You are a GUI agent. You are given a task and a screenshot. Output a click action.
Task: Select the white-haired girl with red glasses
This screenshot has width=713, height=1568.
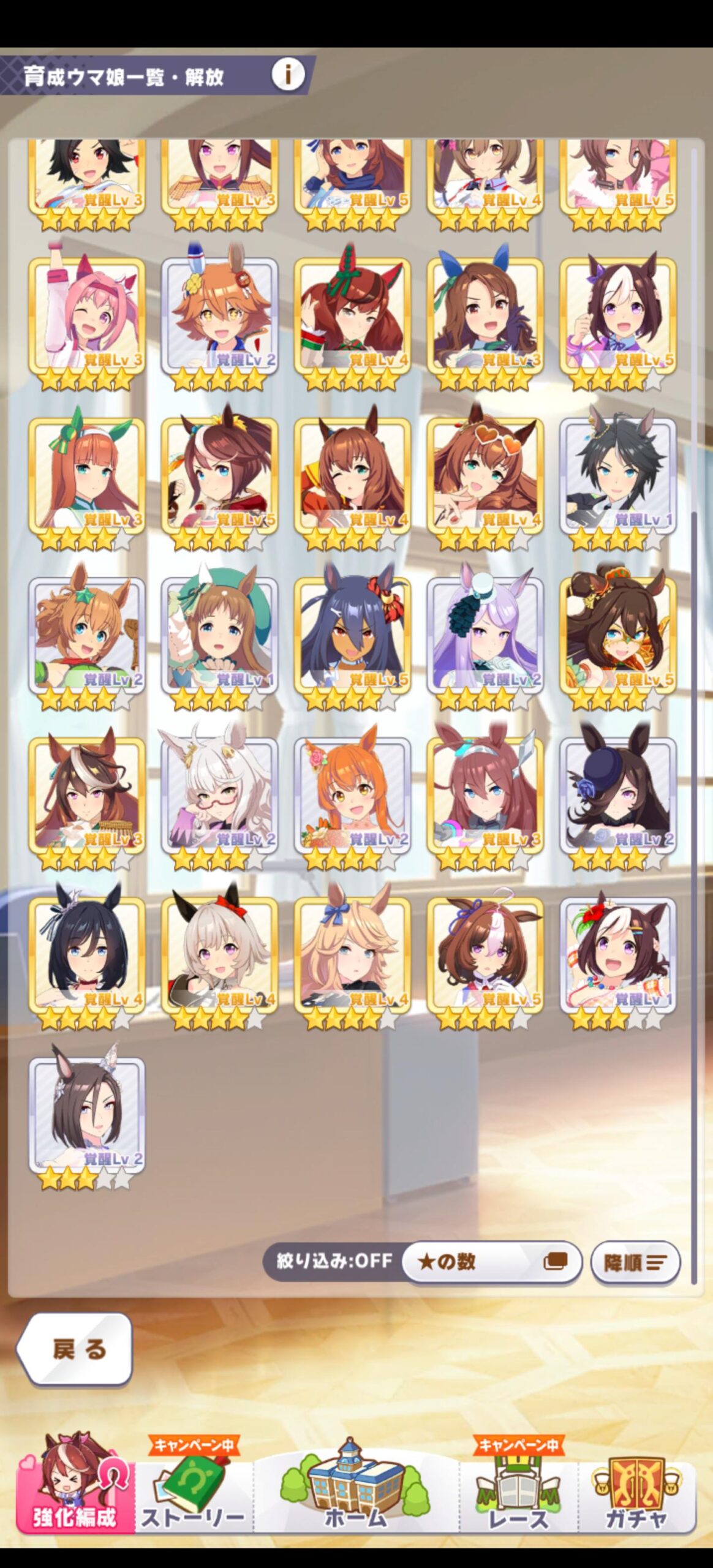(219, 796)
